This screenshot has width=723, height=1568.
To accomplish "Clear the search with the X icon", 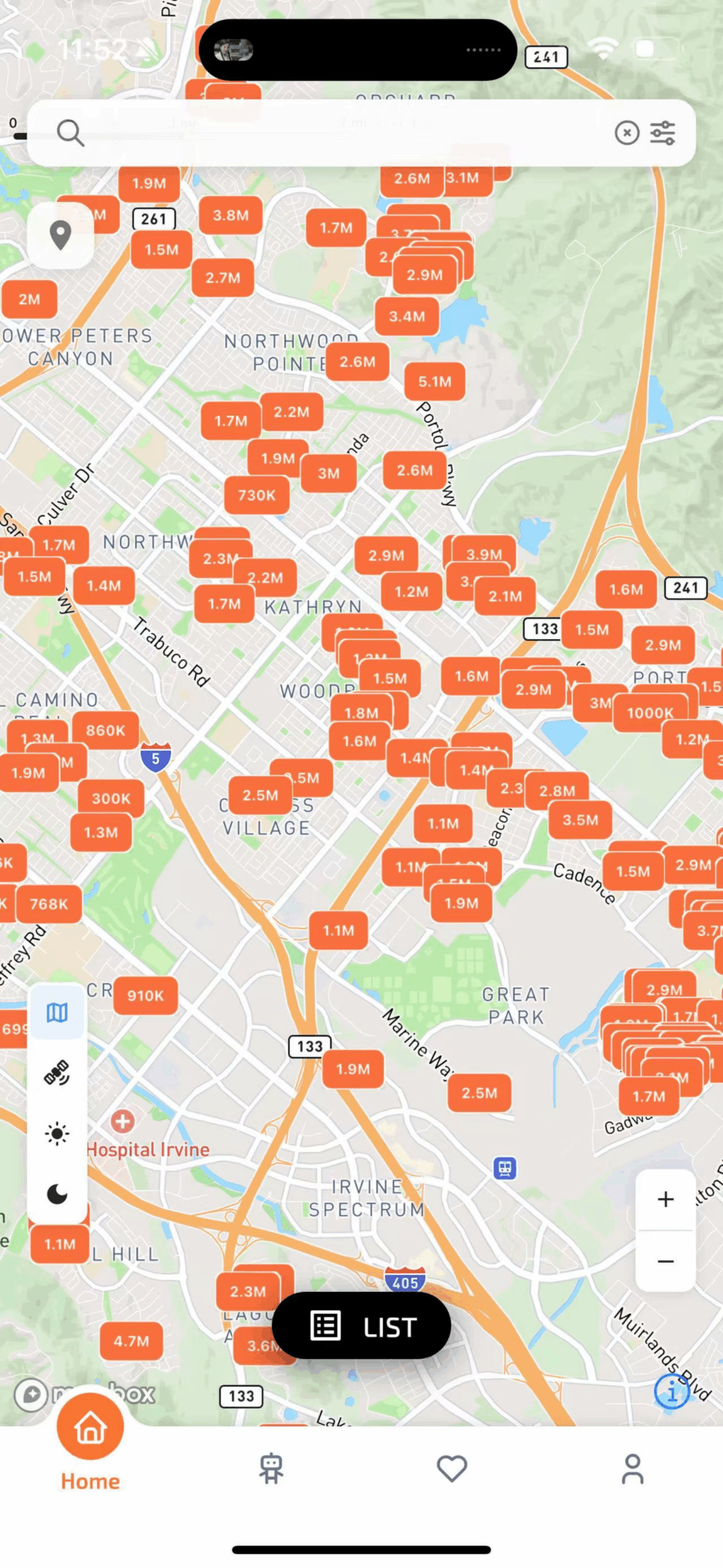I will [x=627, y=132].
